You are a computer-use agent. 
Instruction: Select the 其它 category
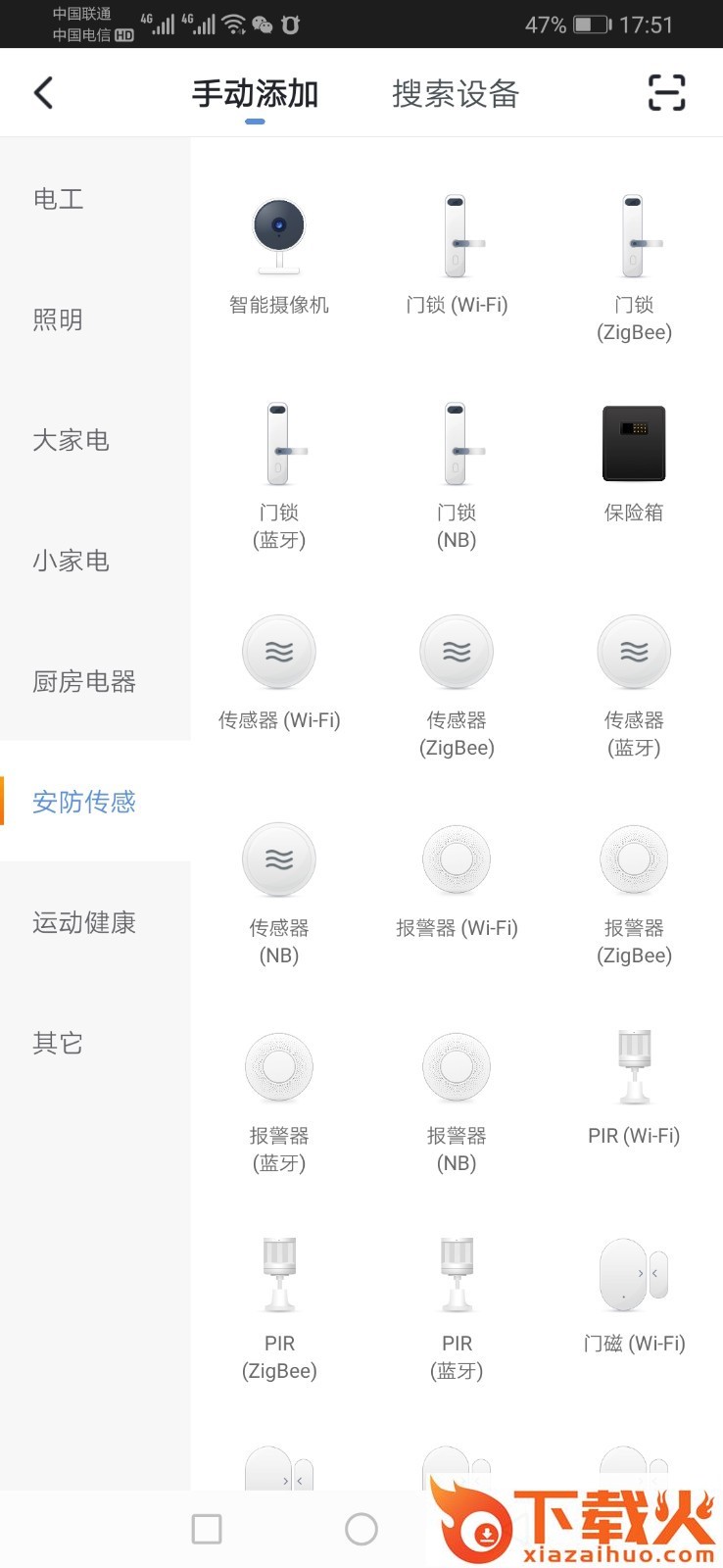pyautogui.click(x=59, y=1043)
